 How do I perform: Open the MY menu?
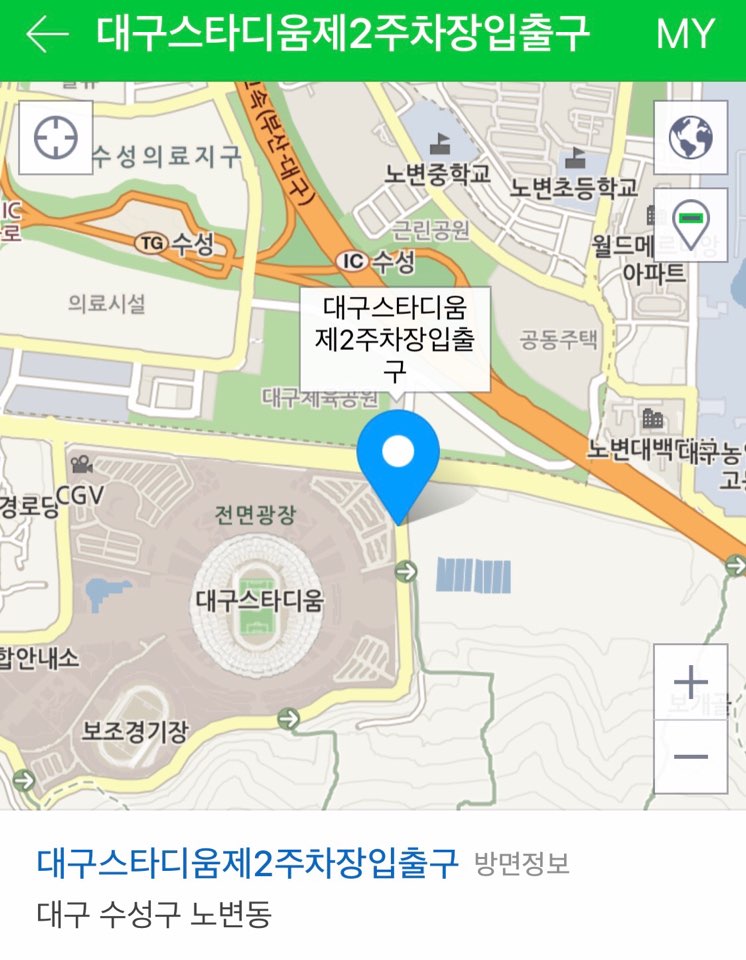point(685,35)
